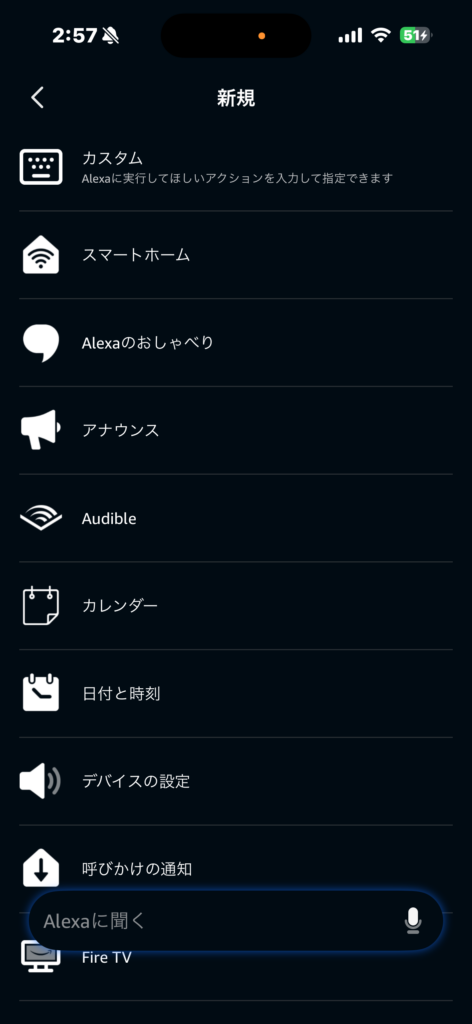Open Alexaのおしゃべり
Screen dimensions: 472x1024
coord(236,343)
